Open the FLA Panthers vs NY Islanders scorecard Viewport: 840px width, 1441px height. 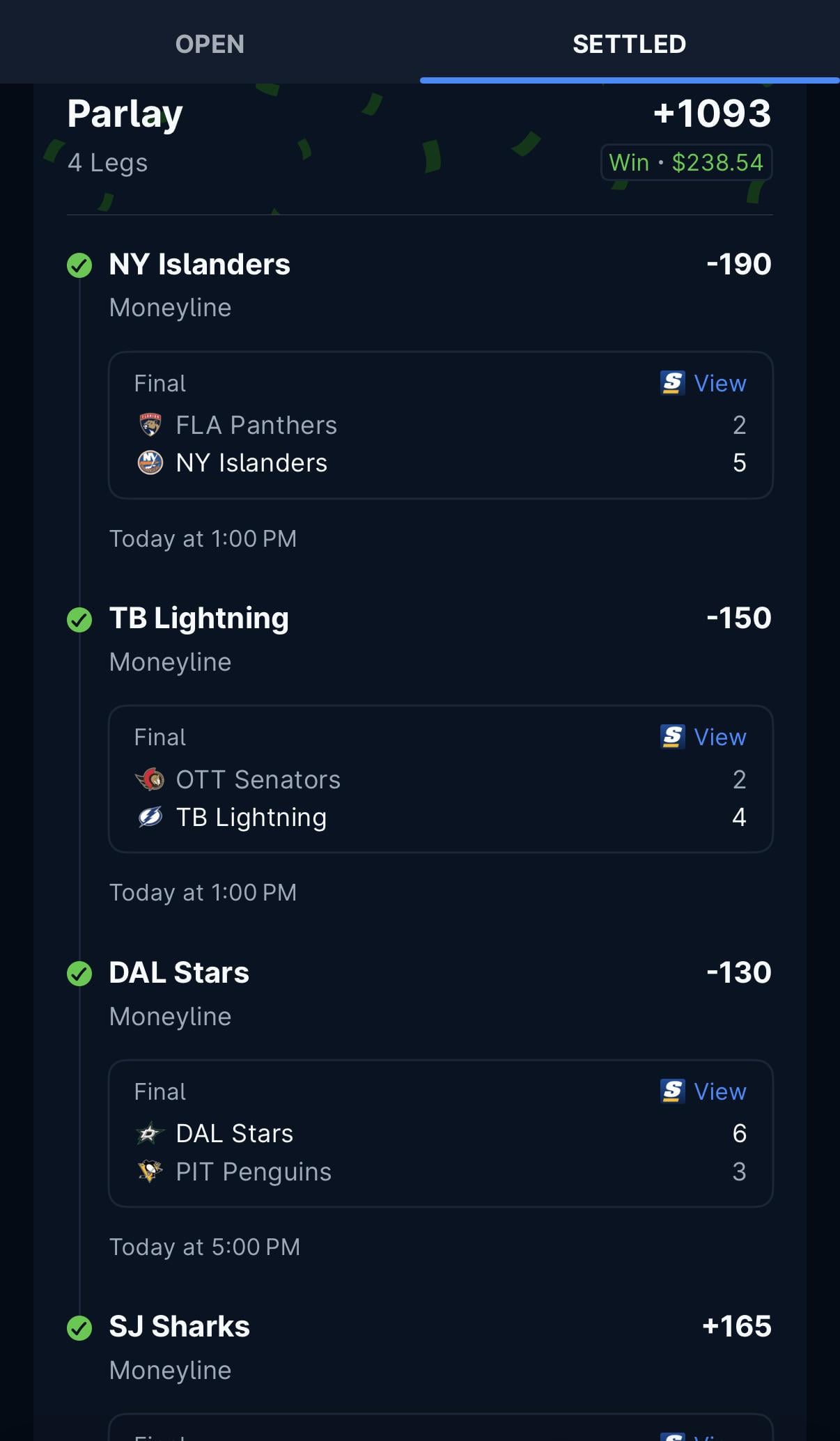pyautogui.click(x=440, y=443)
